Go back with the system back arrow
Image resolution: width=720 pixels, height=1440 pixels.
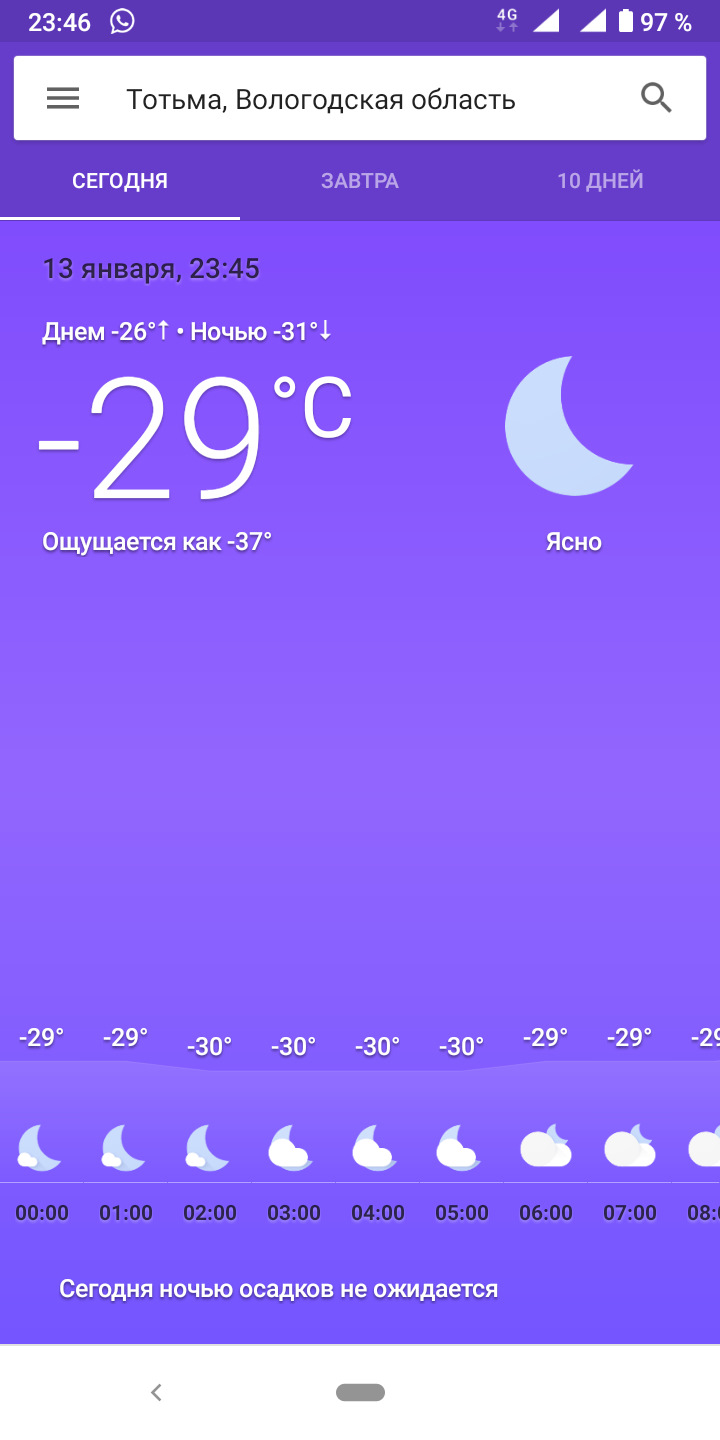click(156, 1392)
